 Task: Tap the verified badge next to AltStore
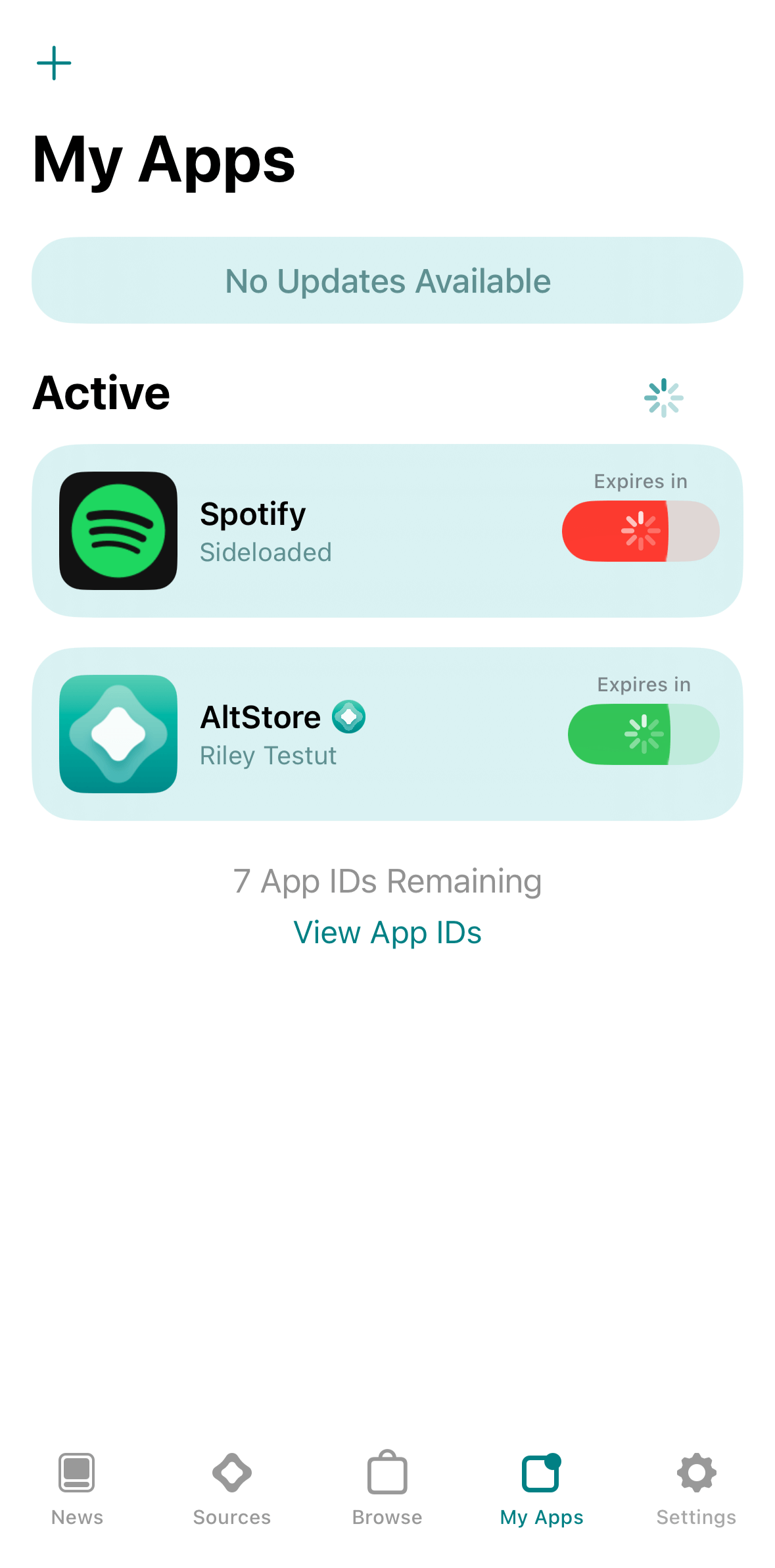coord(349,717)
